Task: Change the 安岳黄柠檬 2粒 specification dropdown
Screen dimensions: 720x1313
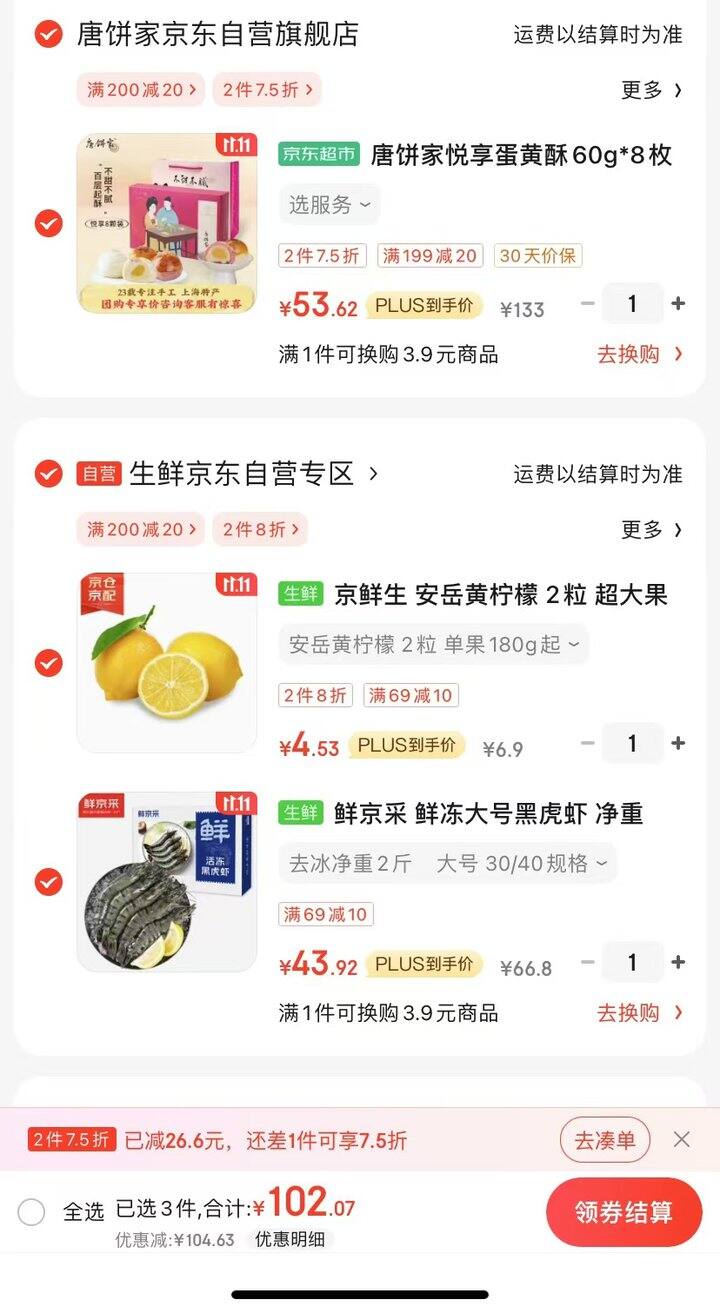Action: pyautogui.click(x=434, y=645)
